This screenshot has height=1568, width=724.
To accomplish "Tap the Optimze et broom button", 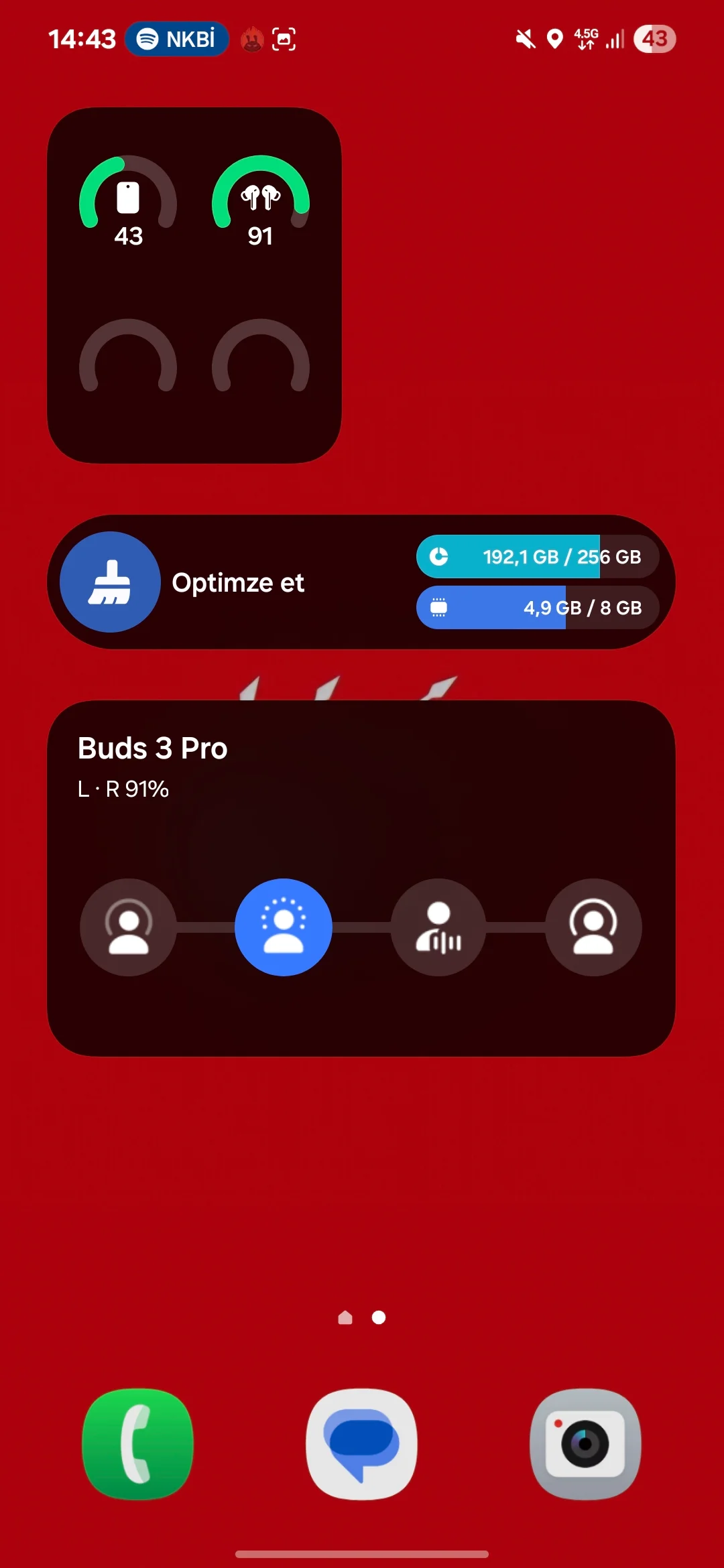I will coord(110,582).
